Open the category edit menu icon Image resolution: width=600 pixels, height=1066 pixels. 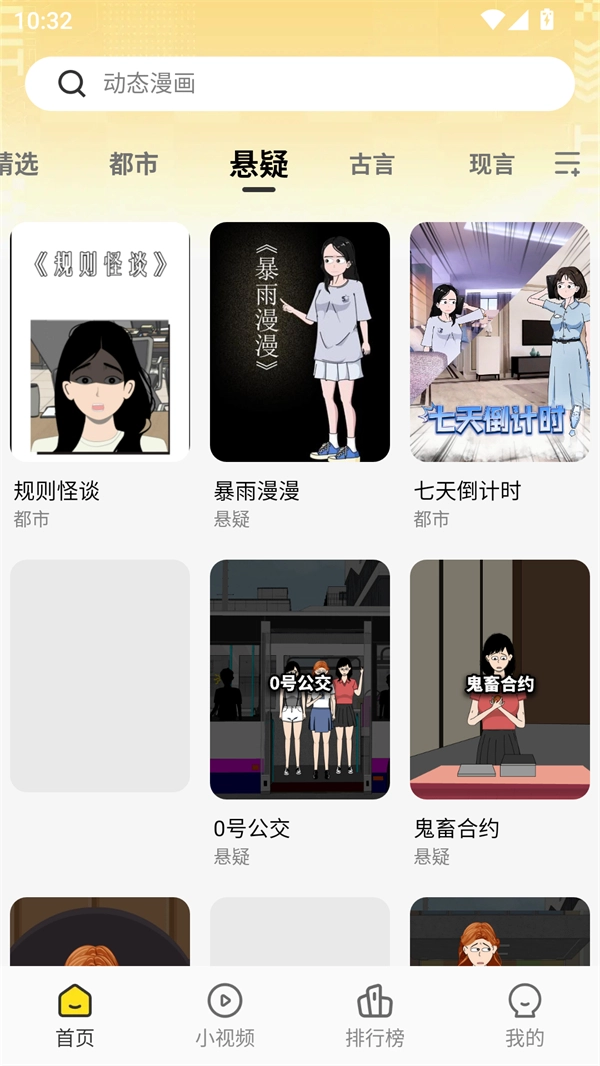[567, 164]
